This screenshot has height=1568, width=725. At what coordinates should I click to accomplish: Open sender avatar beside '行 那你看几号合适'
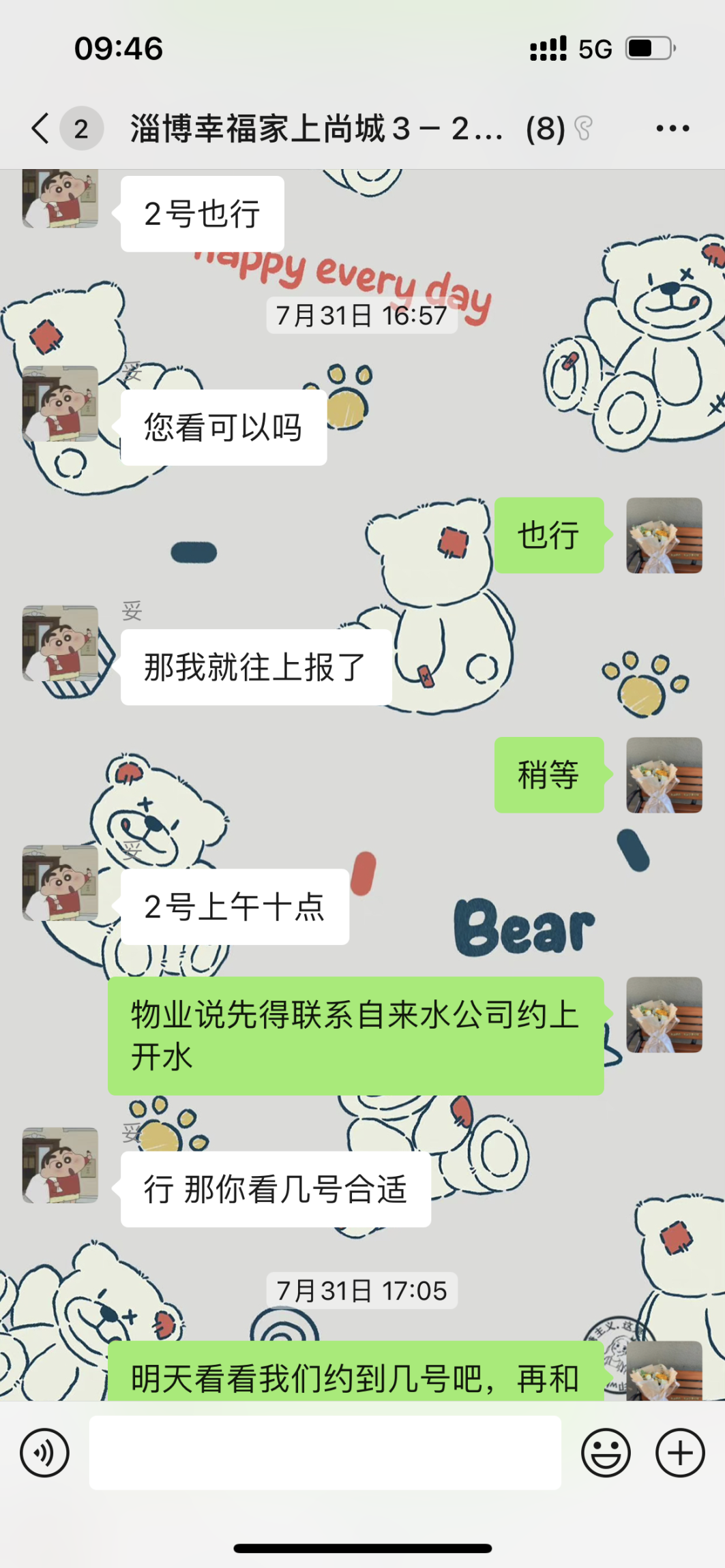60,1165
